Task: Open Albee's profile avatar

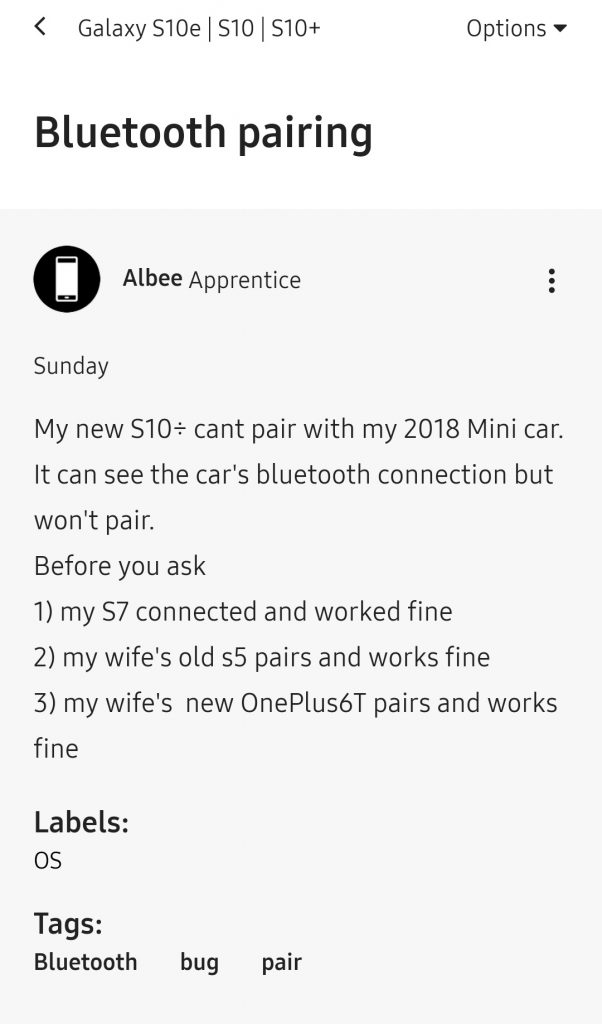Action: coord(67,280)
